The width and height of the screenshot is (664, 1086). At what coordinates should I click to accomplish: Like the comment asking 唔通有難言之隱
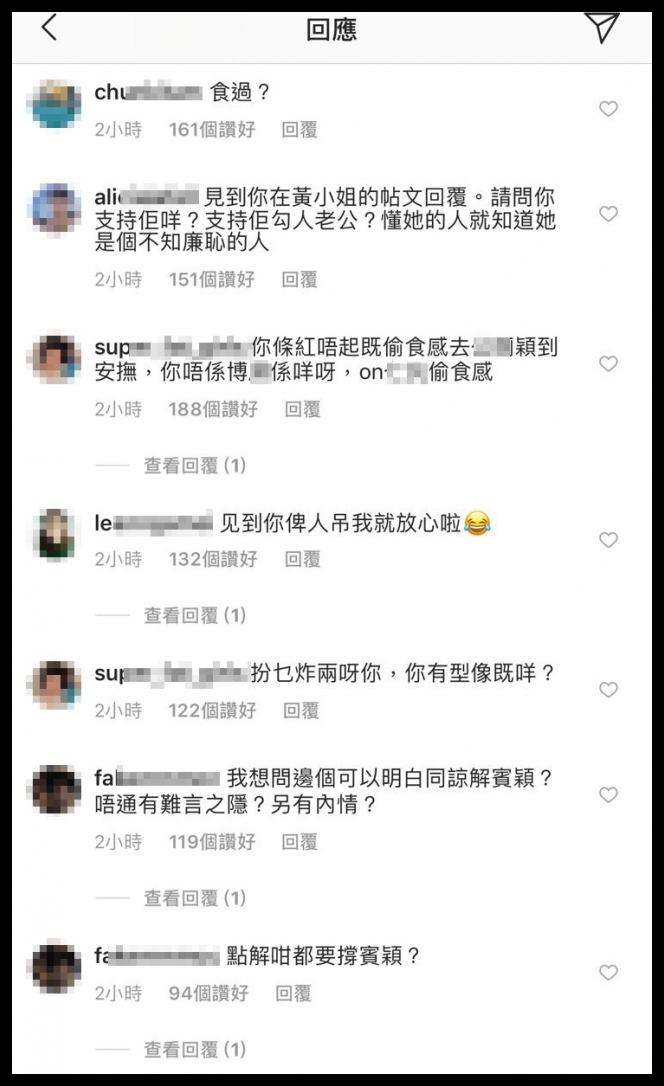point(608,795)
